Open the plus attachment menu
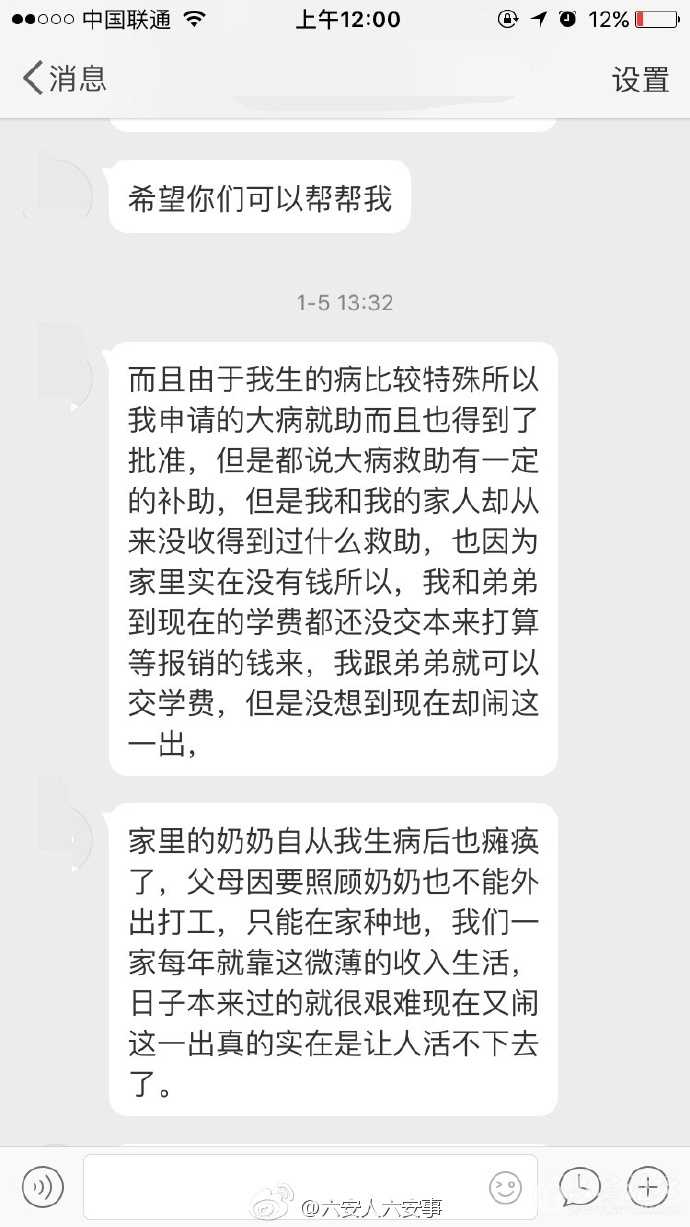This screenshot has height=1227, width=690. pos(647,1187)
